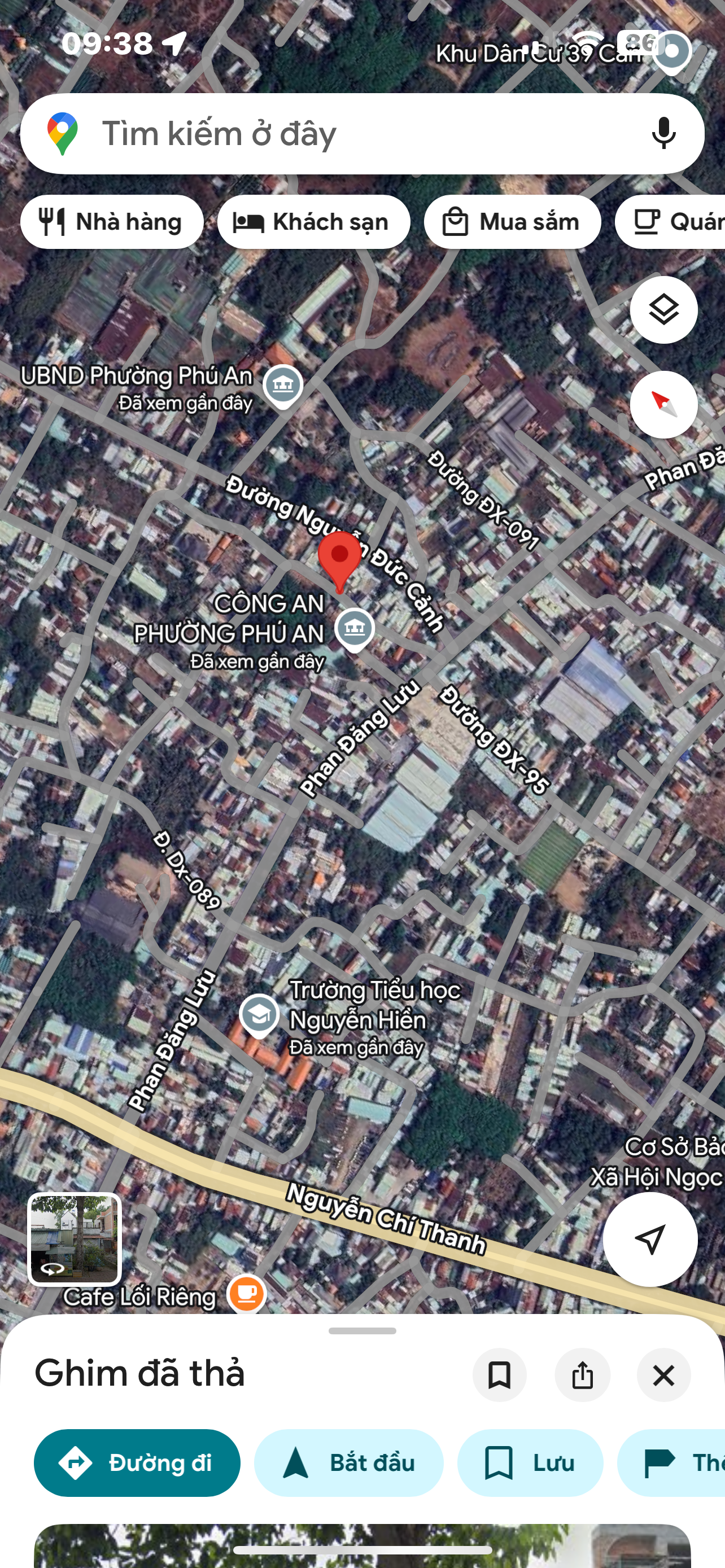Tap the Lưu button

pos(530,1462)
